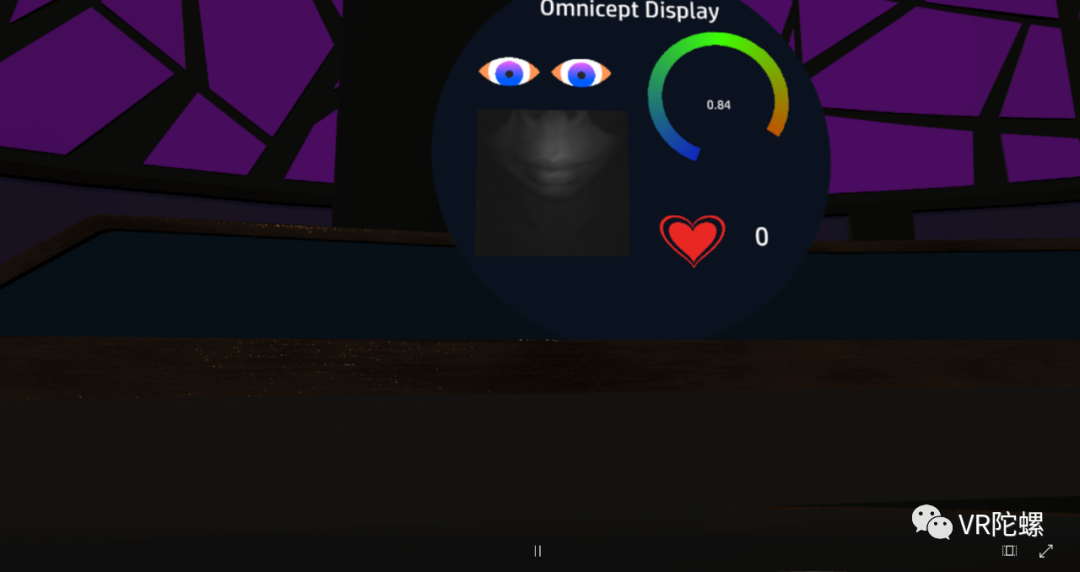
Task: Switch the display view mode
Action: [x=1010, y=551]
